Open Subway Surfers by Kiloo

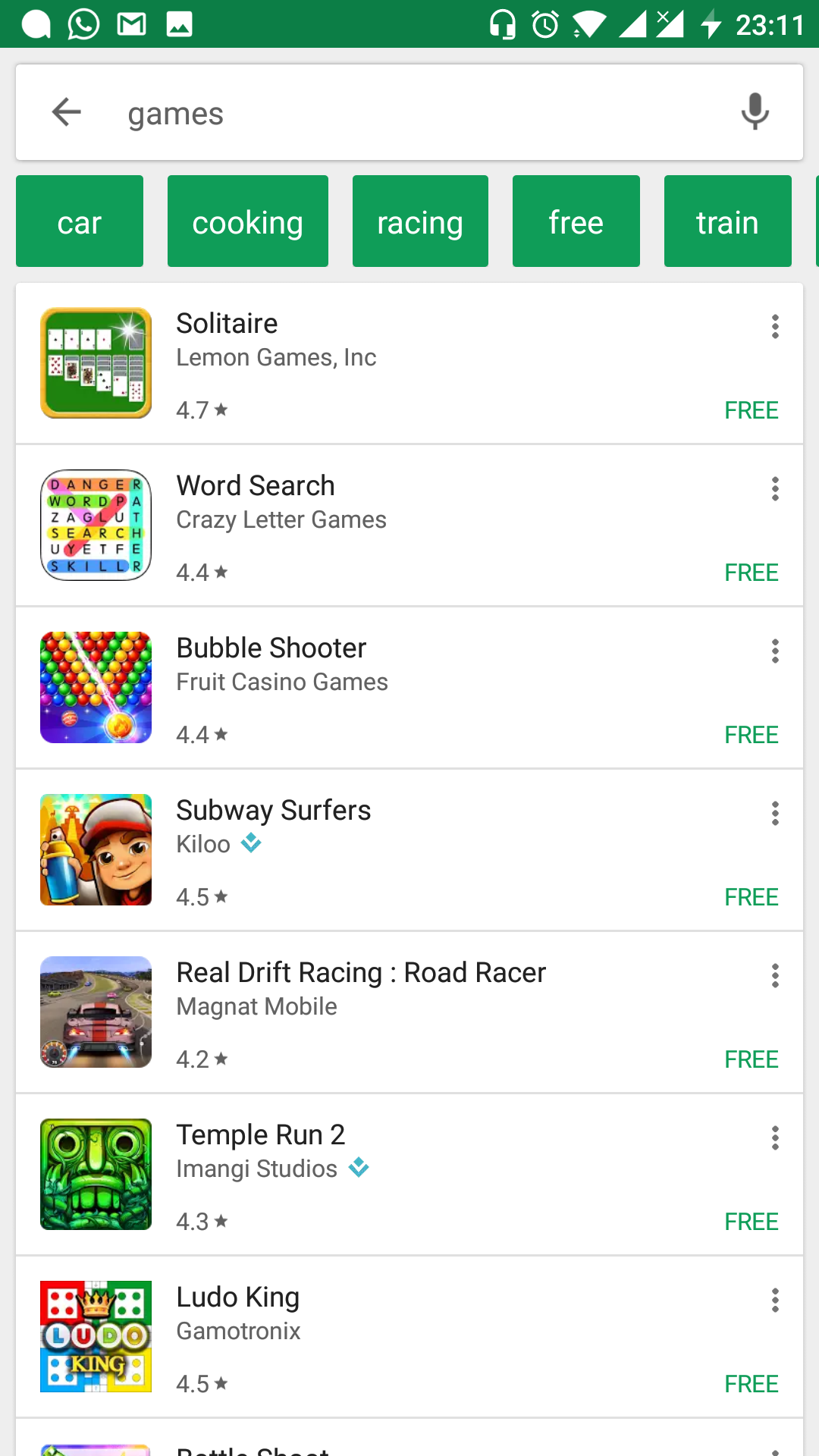click(x=409, y=850)
